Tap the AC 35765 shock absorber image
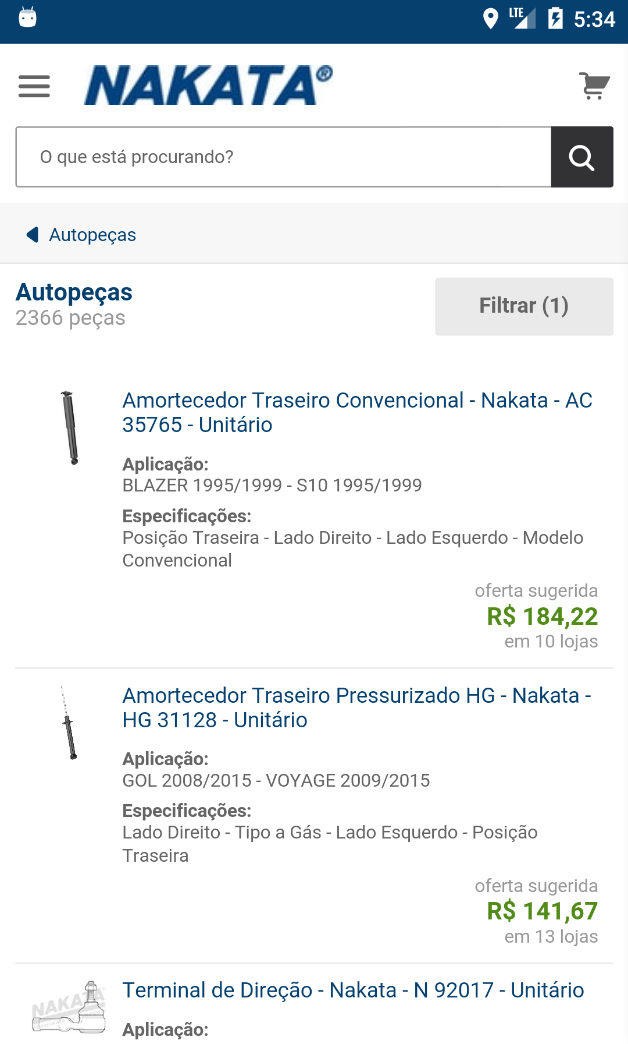Viewport: 628px width, 1044px height. [69, 427]
